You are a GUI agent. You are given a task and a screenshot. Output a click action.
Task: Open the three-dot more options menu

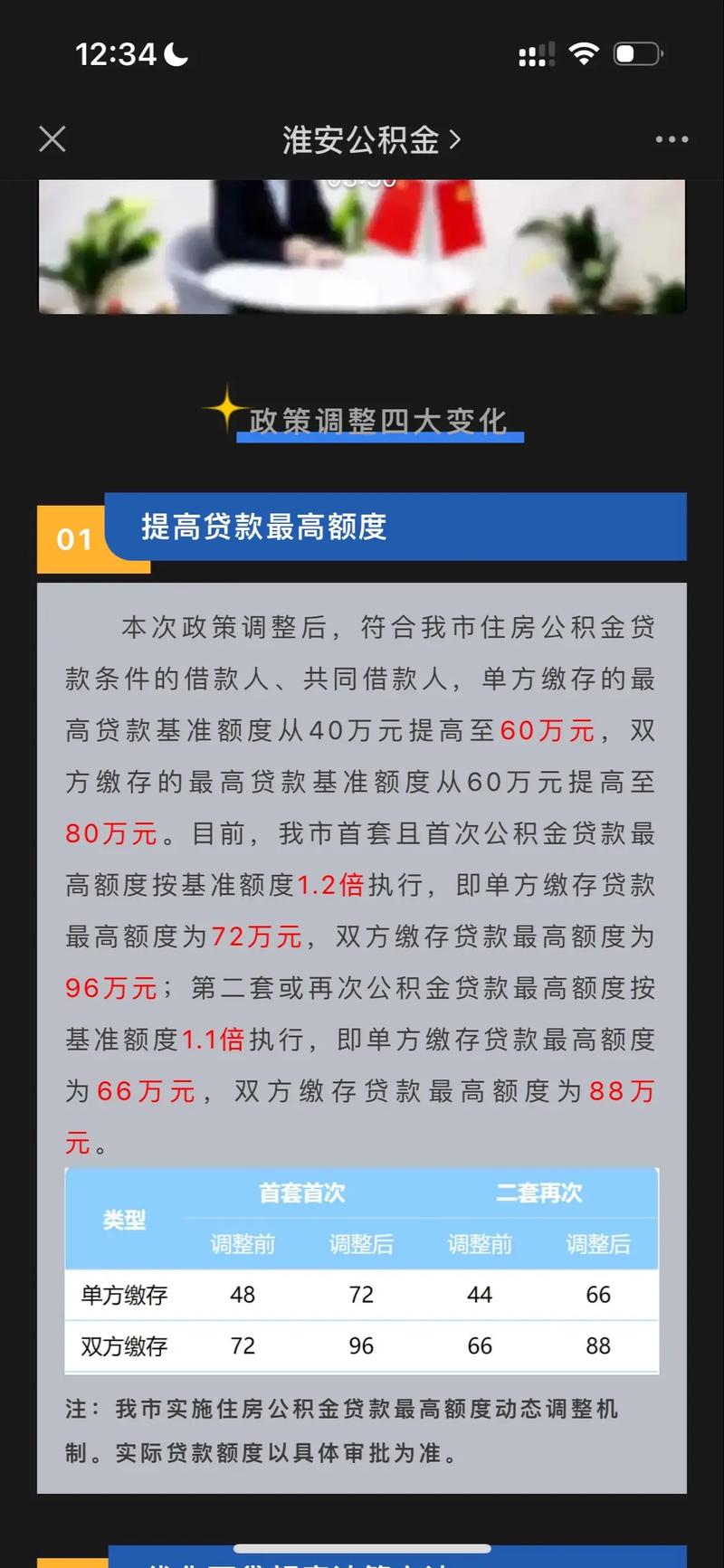672,139
